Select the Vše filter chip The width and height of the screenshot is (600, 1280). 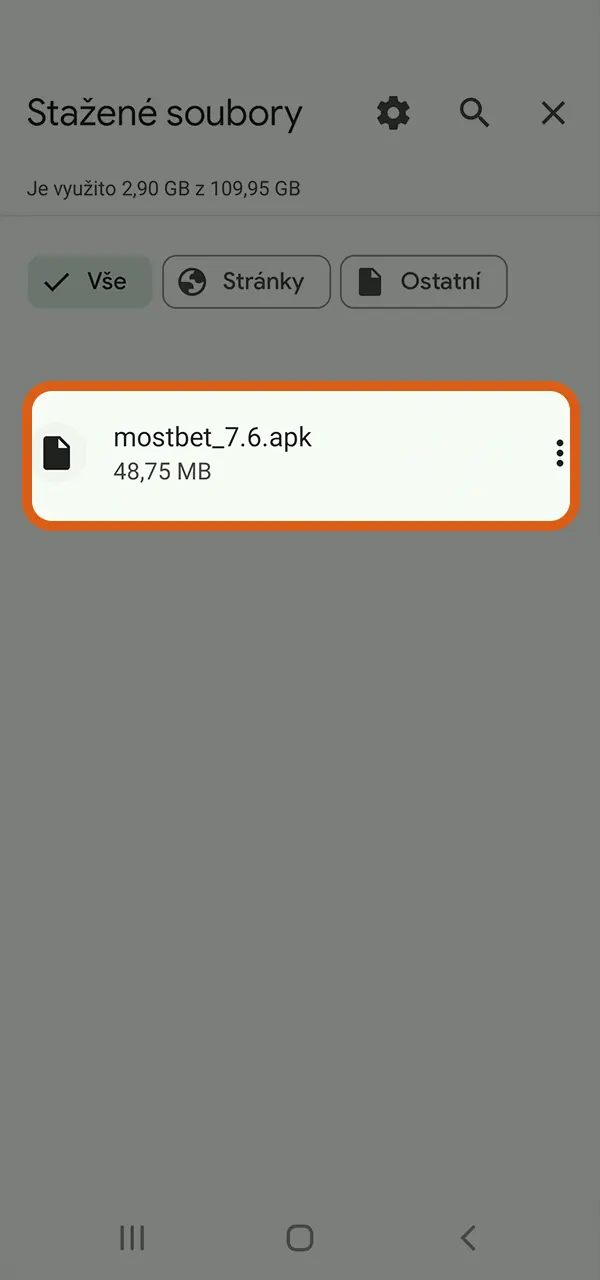coord(89,282)
